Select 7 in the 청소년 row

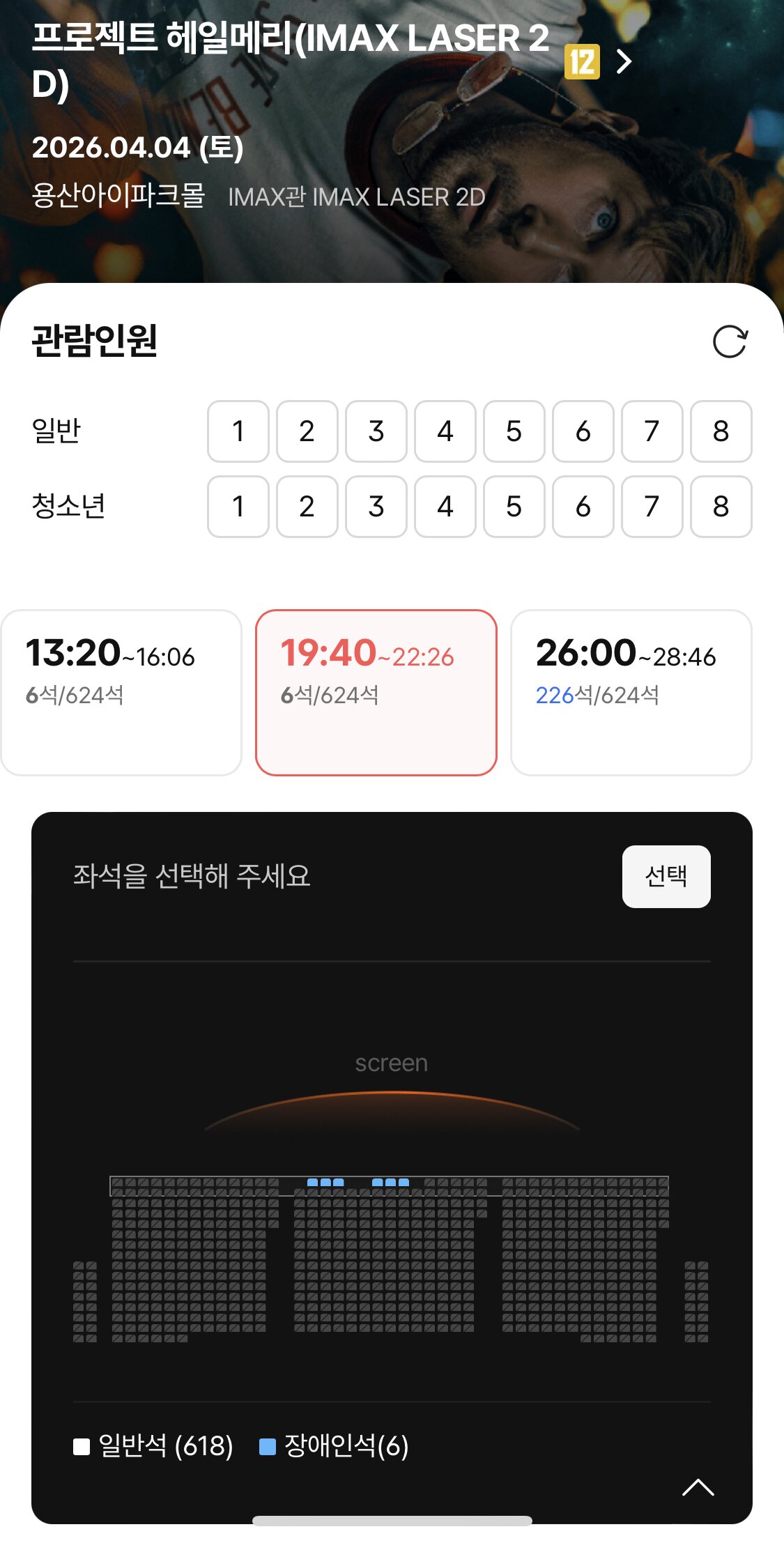pyautogui.click(x=652, y=507)
